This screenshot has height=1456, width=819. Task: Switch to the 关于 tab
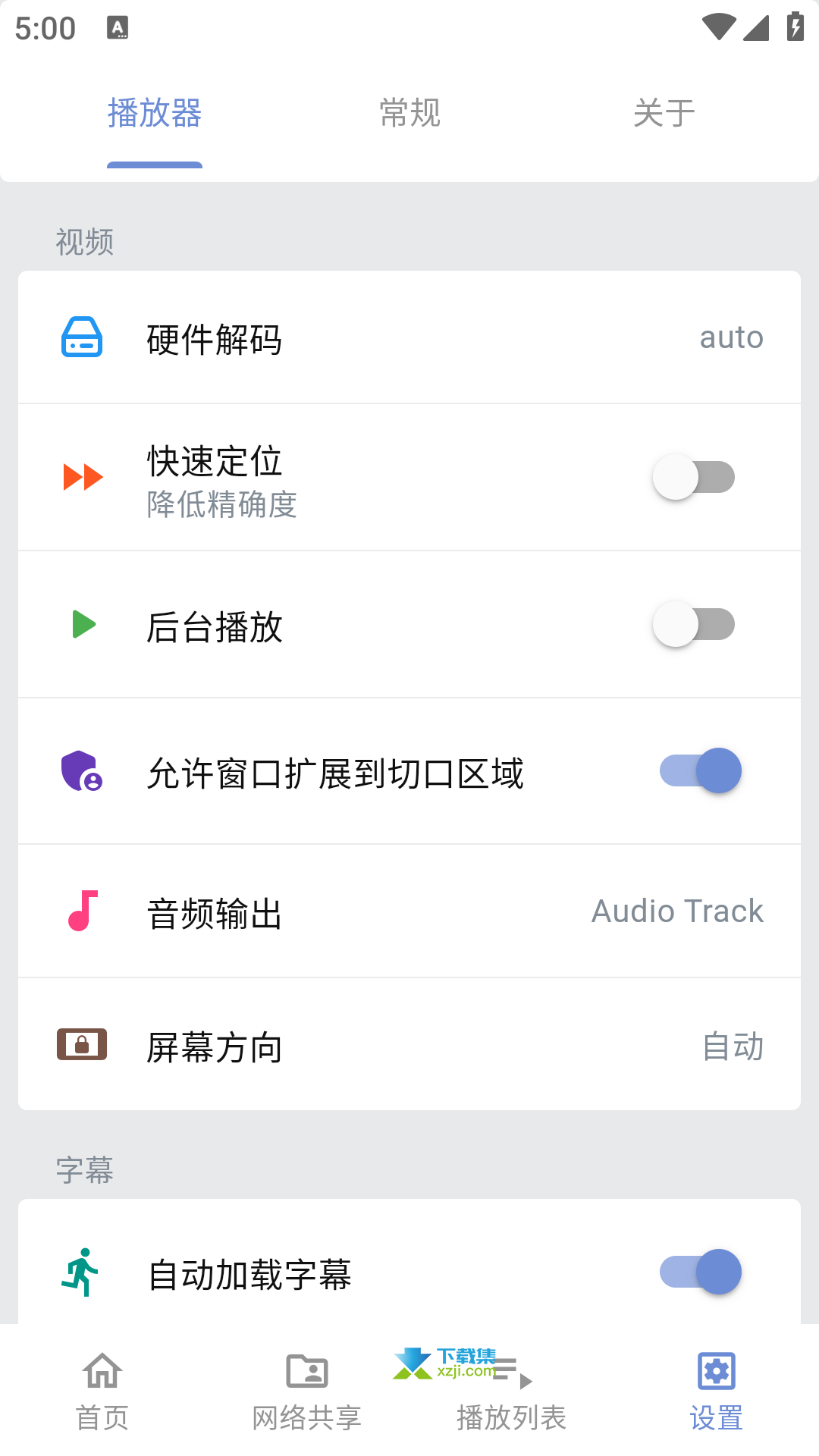click(664, 114)
